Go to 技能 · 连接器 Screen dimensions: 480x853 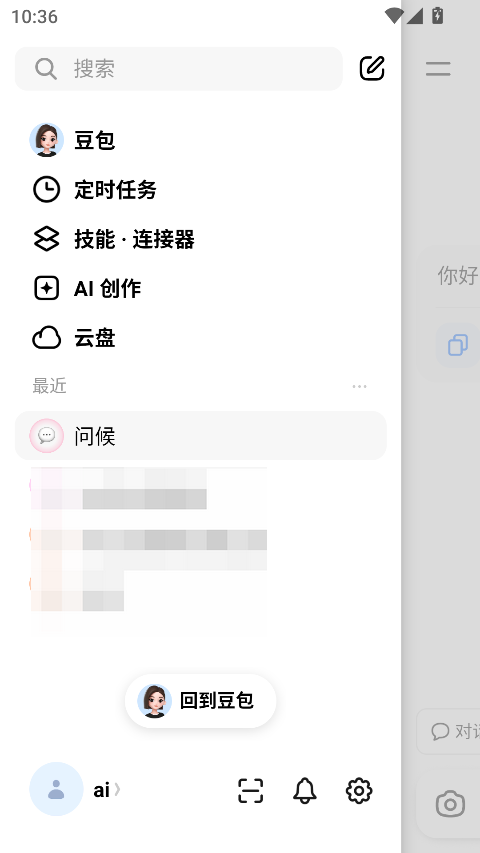(200, 239)
